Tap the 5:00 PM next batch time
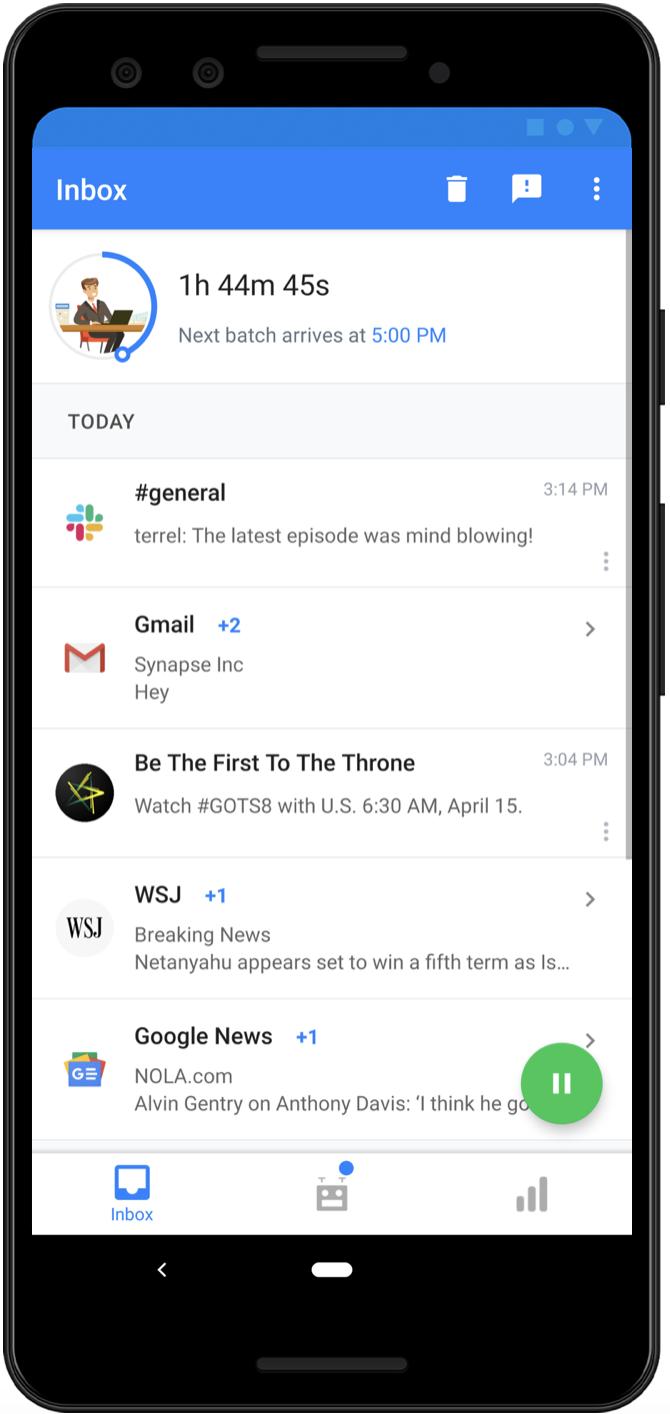The width and height of the screenshot is (670, 1414). [408, 336]
